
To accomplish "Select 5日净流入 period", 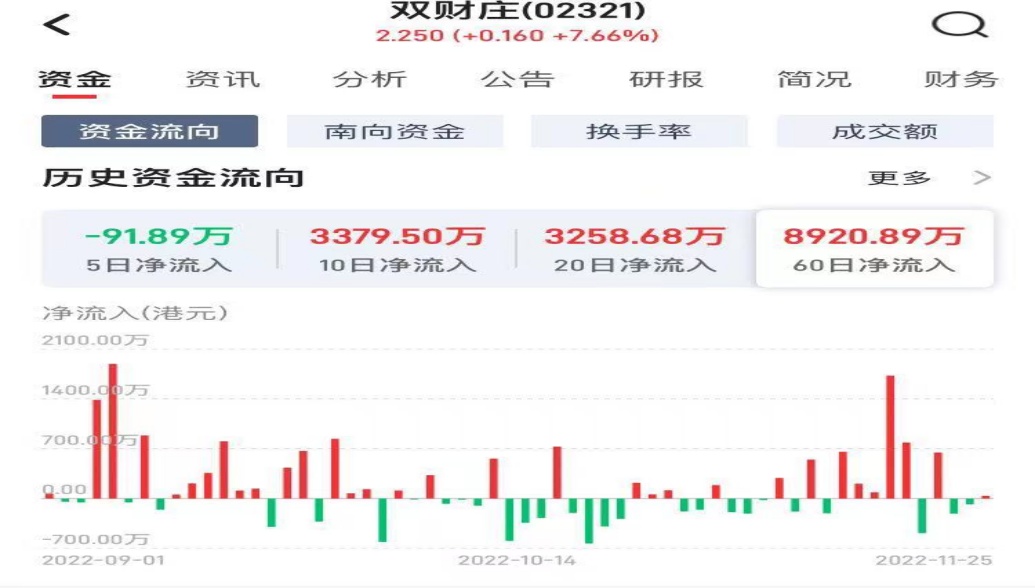I will pyautogui.click(x=159, y=249).
